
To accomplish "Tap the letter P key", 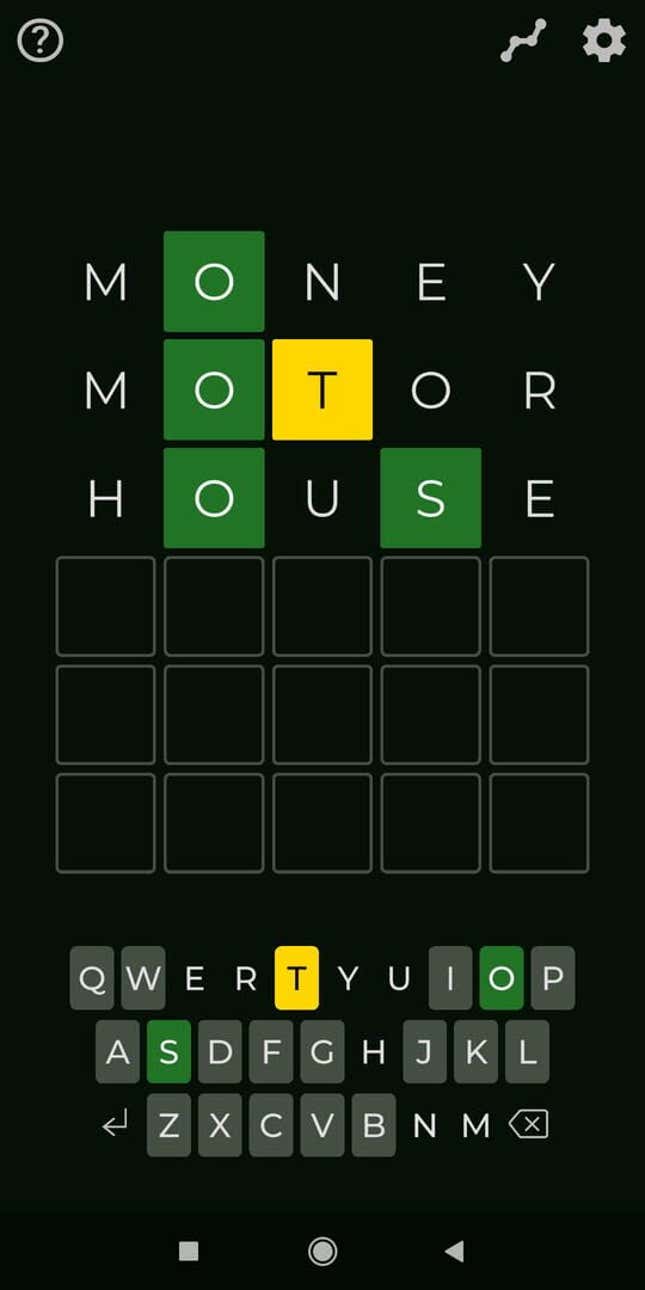I will [x=552, y=978].
